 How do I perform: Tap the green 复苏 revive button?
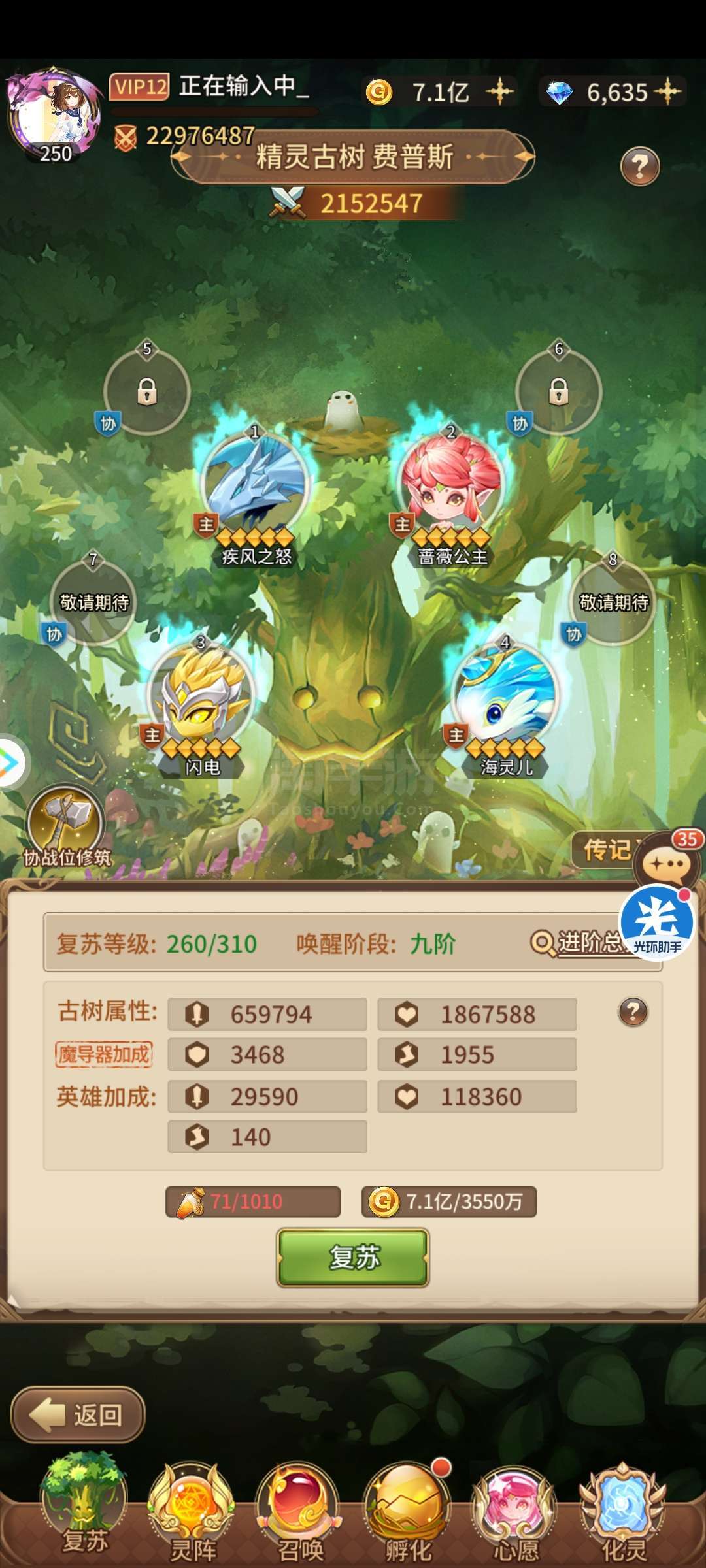(x=353, y=1258)
